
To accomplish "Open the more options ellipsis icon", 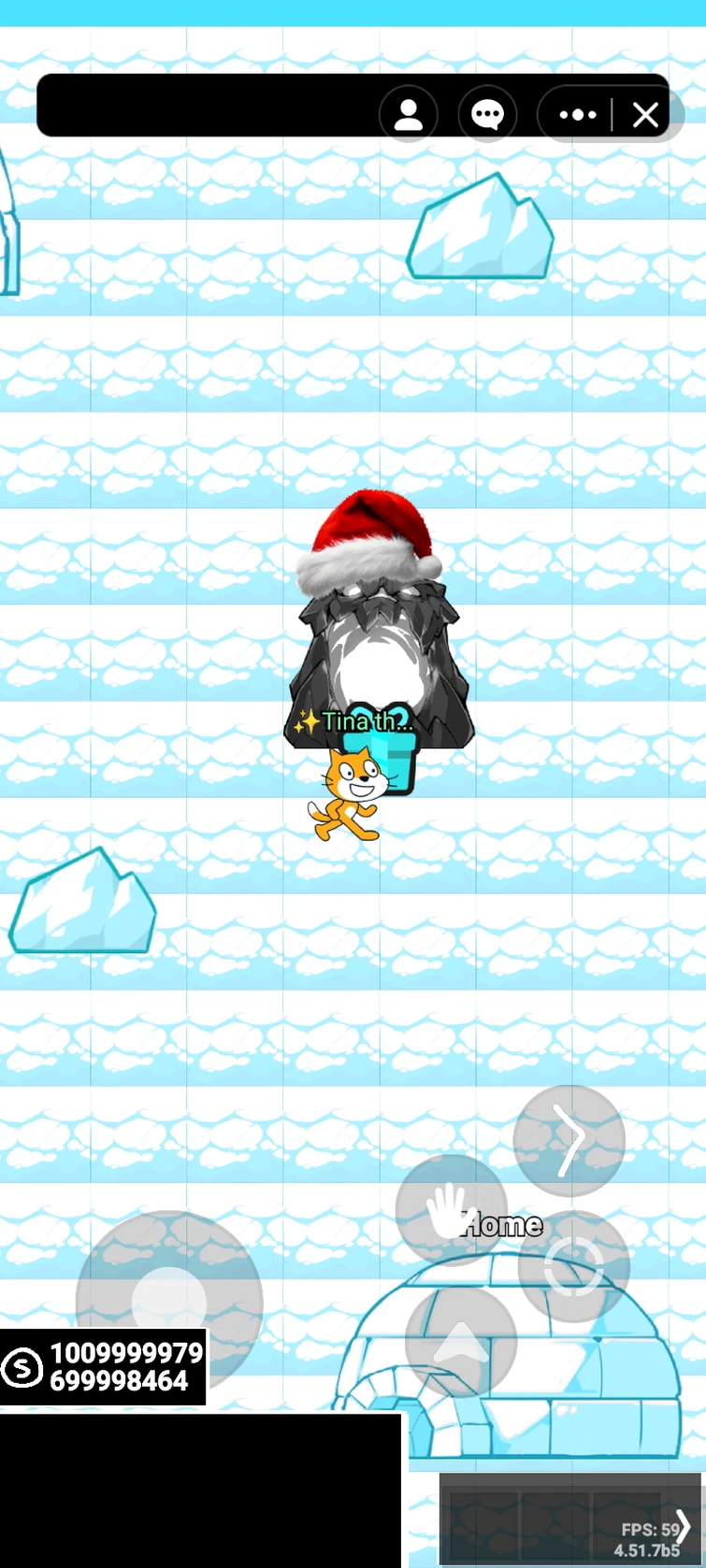I will [576, 114].
